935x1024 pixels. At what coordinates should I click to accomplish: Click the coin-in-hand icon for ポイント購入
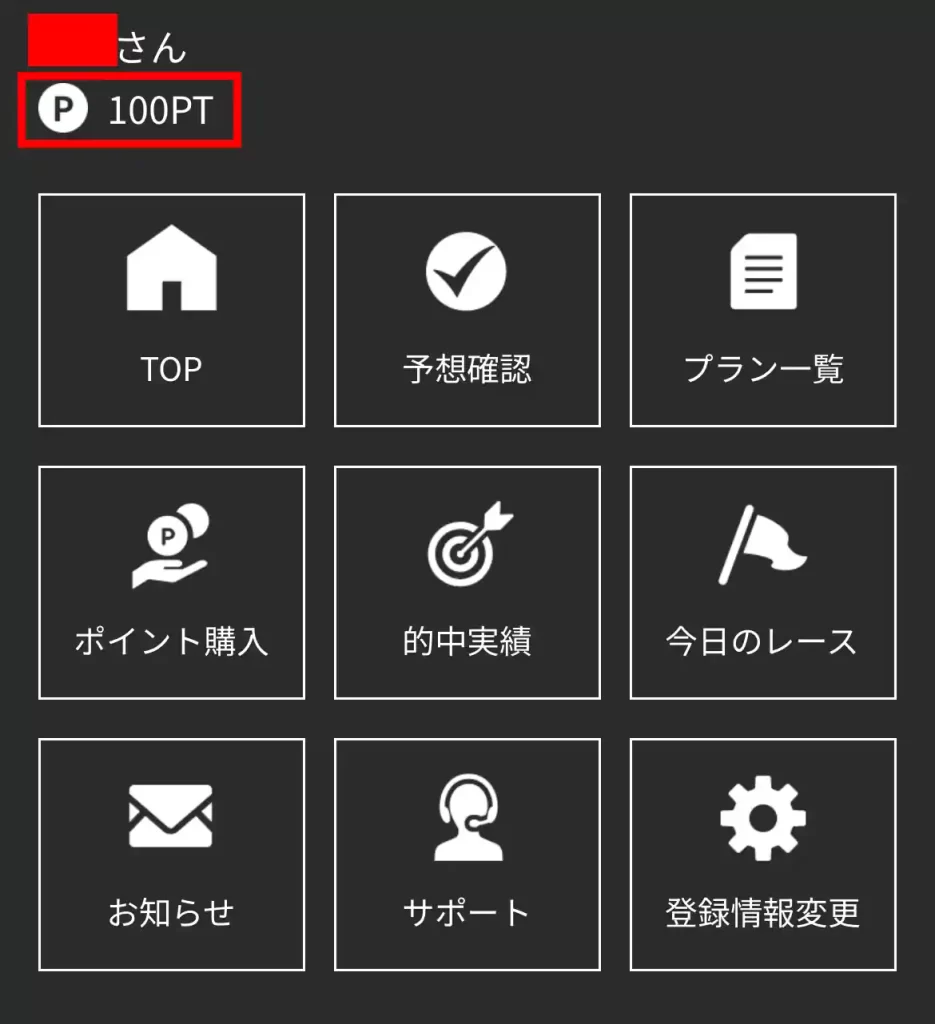click(x=172, y=545)
